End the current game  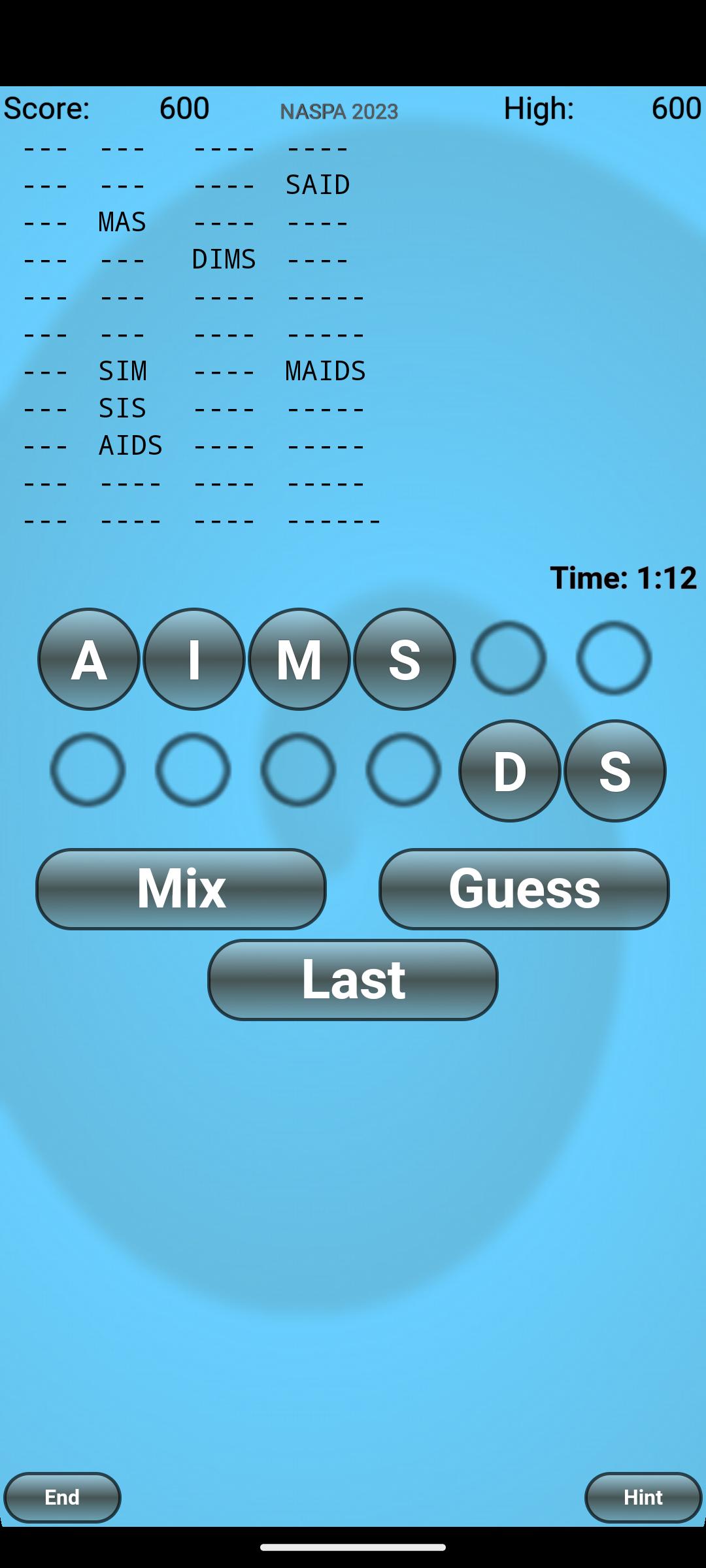[62, 1497]
